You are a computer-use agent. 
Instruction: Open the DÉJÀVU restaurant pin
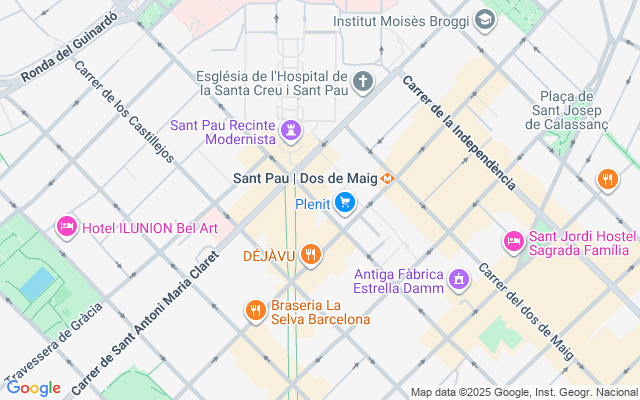(311, 255)
